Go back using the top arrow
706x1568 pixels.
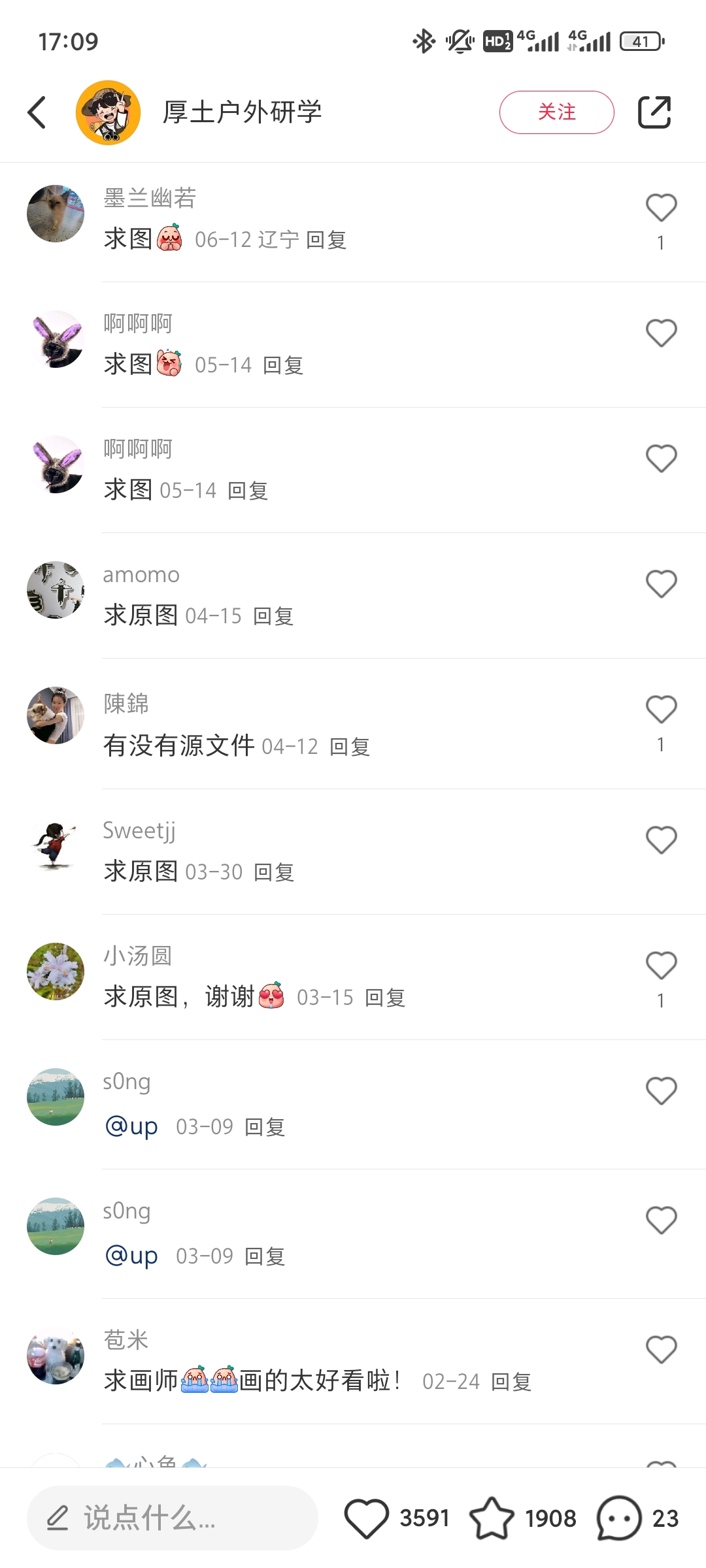37,112
